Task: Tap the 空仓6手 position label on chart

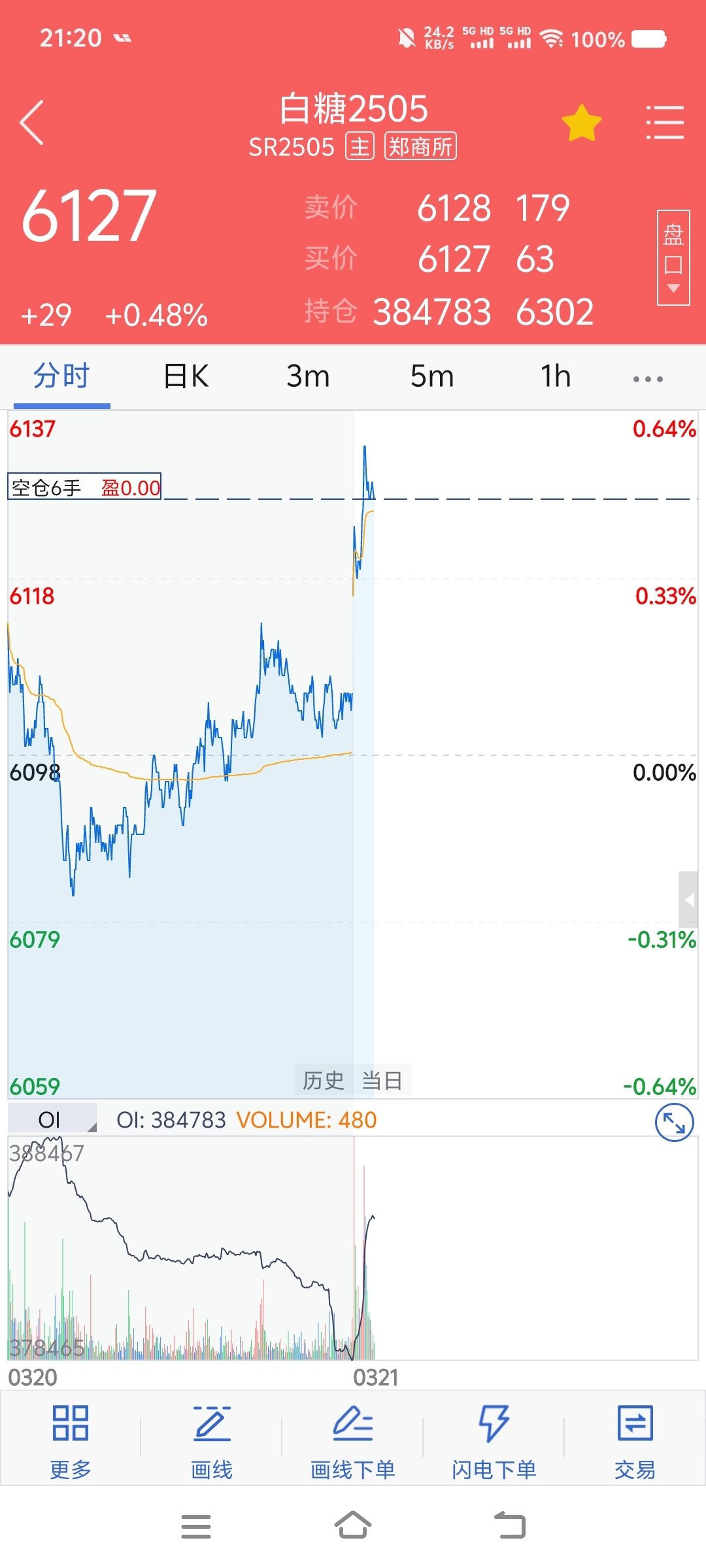Action: (x=84, y=487)
